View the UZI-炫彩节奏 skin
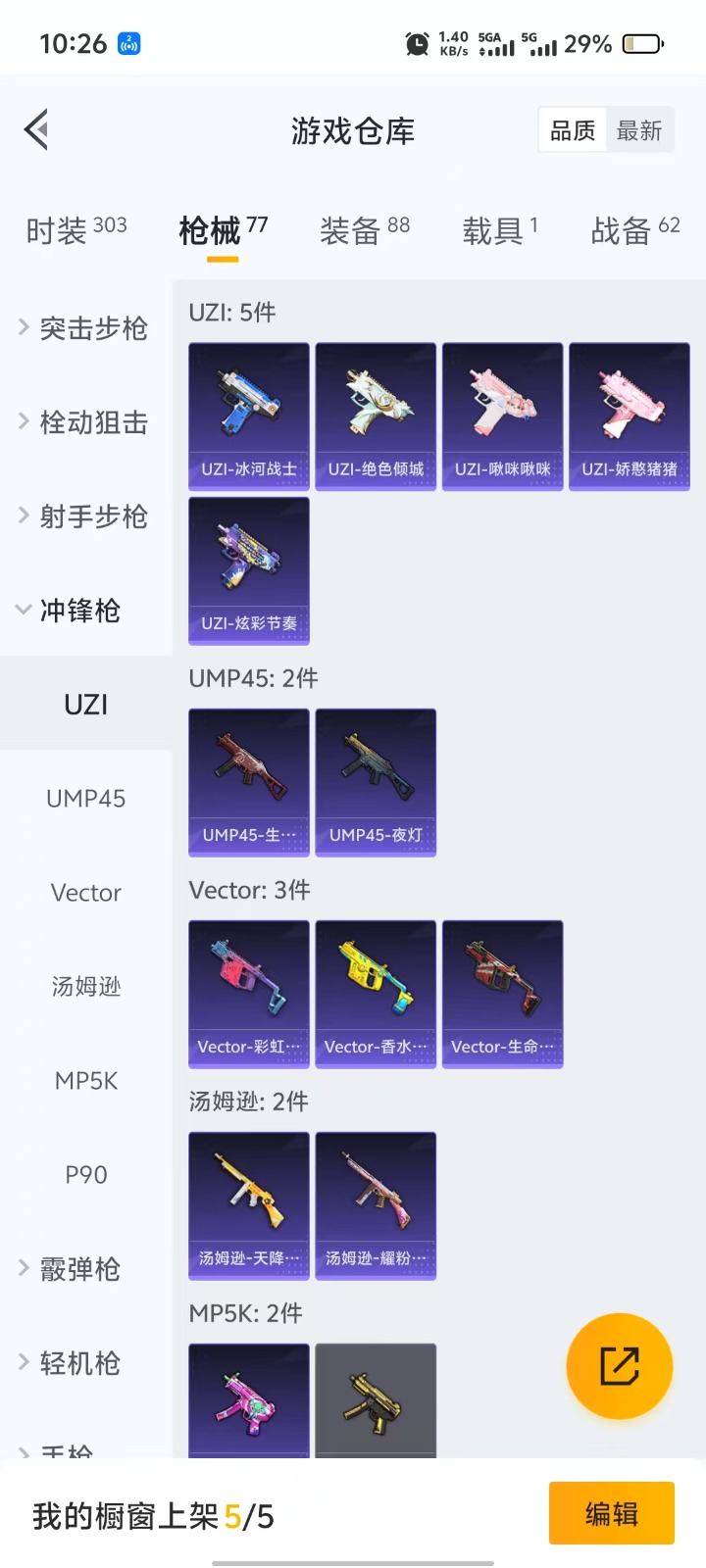Image resolution: width=706 pixels, height=1568 pixels. (249, 570)
